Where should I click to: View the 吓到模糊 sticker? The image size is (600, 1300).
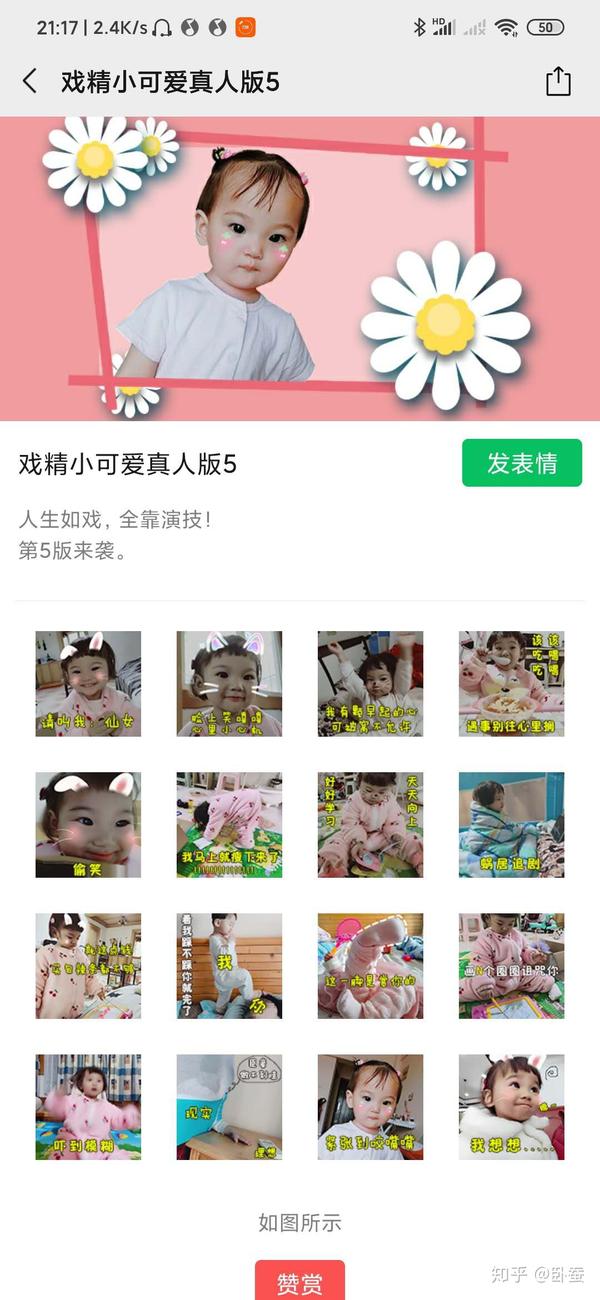click(88, 1107)
